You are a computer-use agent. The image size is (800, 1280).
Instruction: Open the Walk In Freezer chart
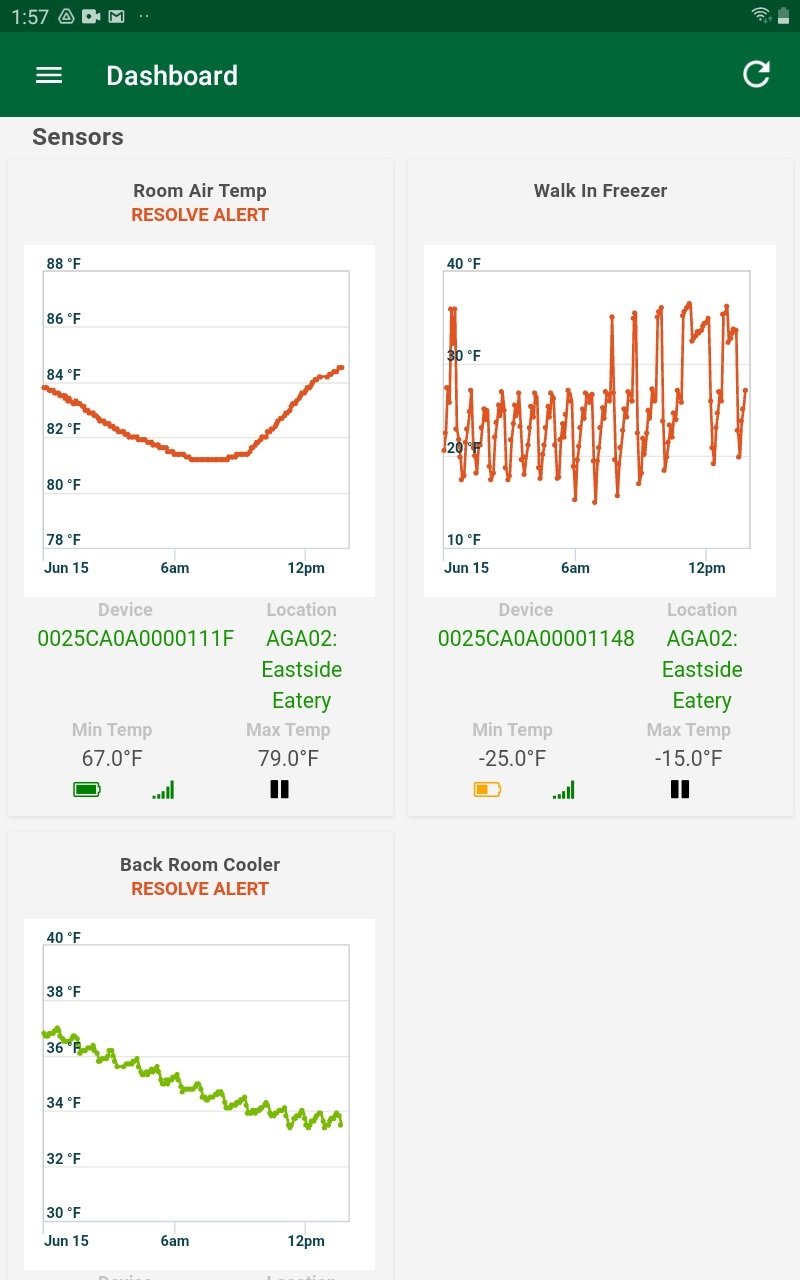(599, 420)
